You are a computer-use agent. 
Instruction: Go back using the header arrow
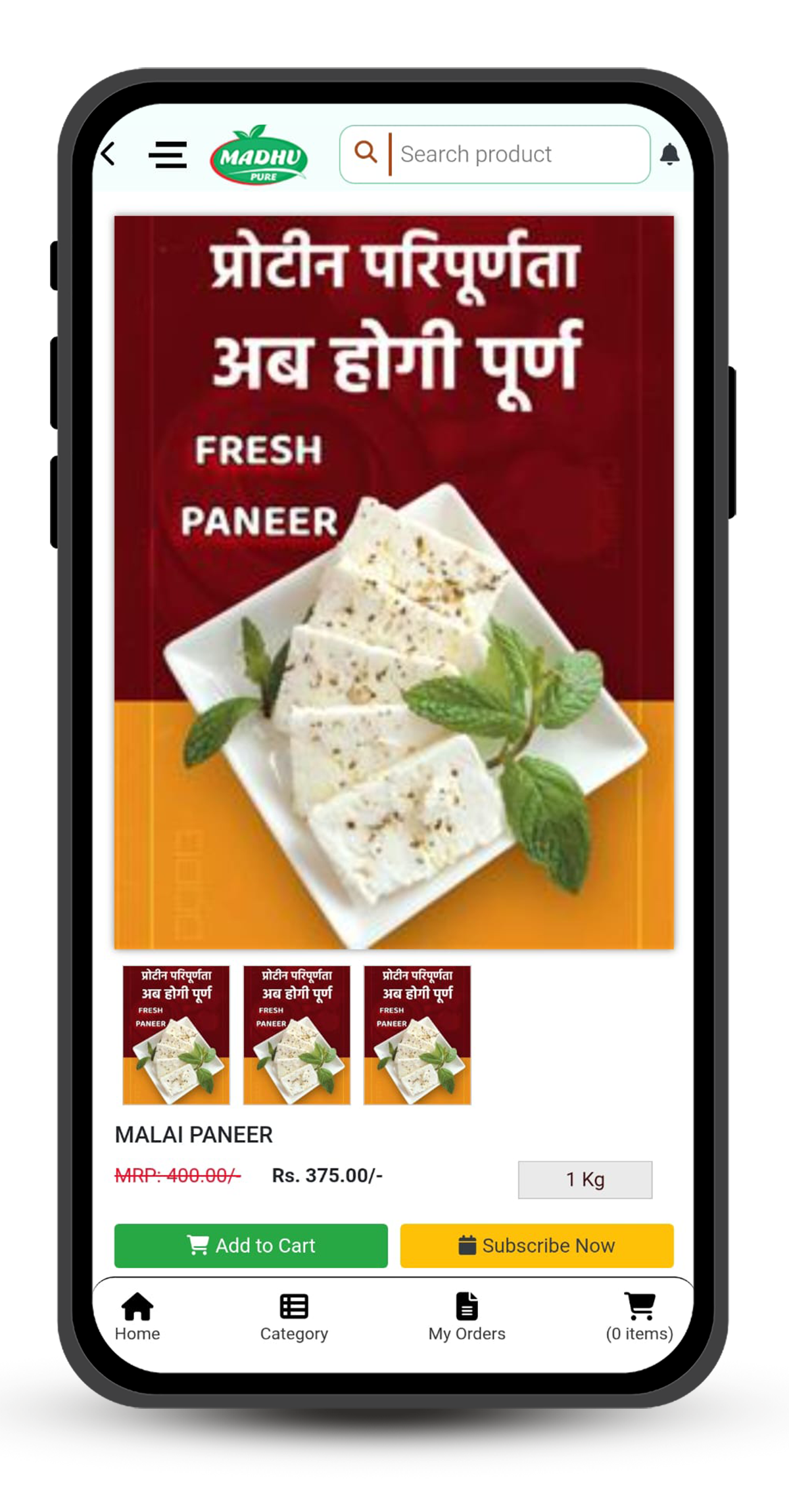109,154
